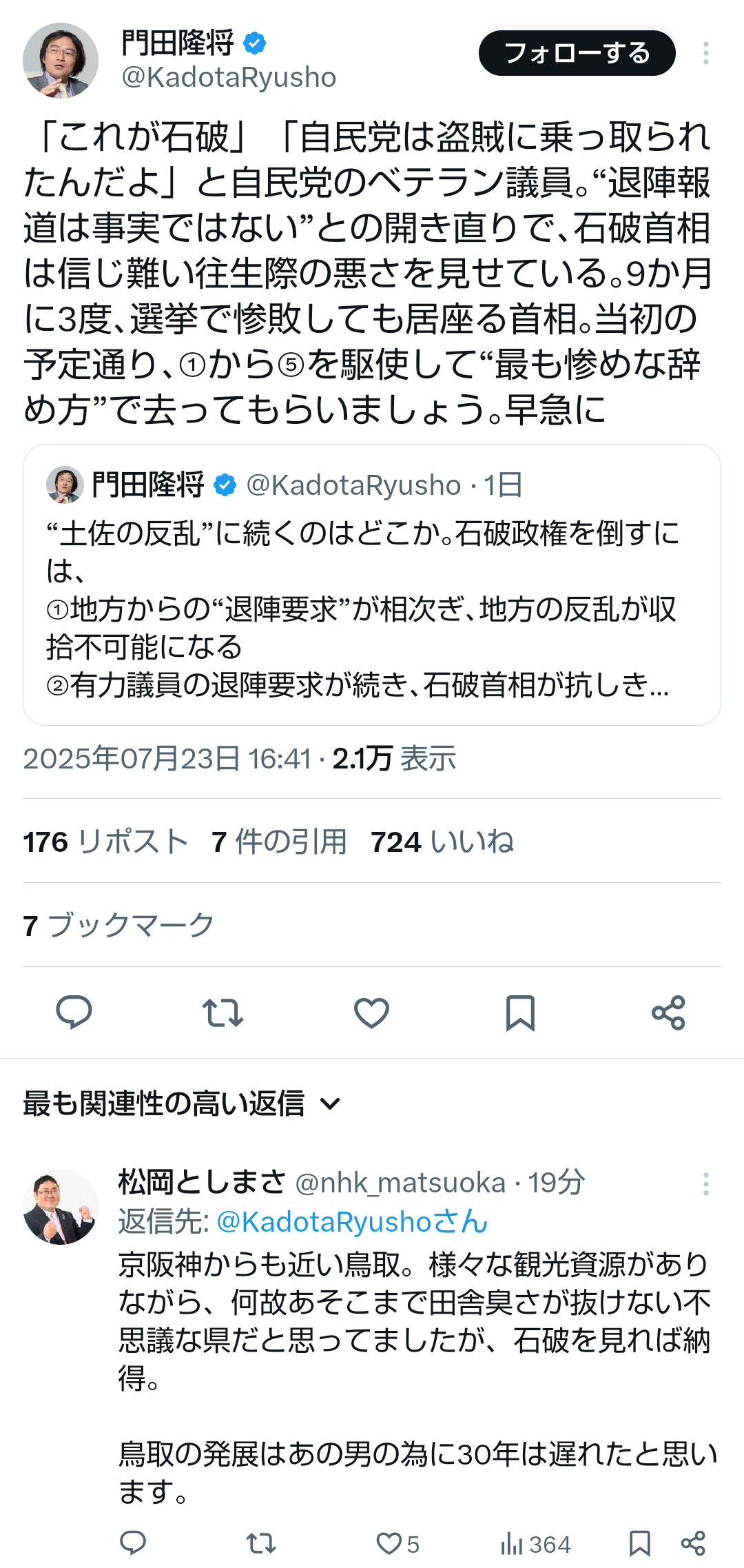View the 724 いいね list
744x1568 pixels.
442,842
